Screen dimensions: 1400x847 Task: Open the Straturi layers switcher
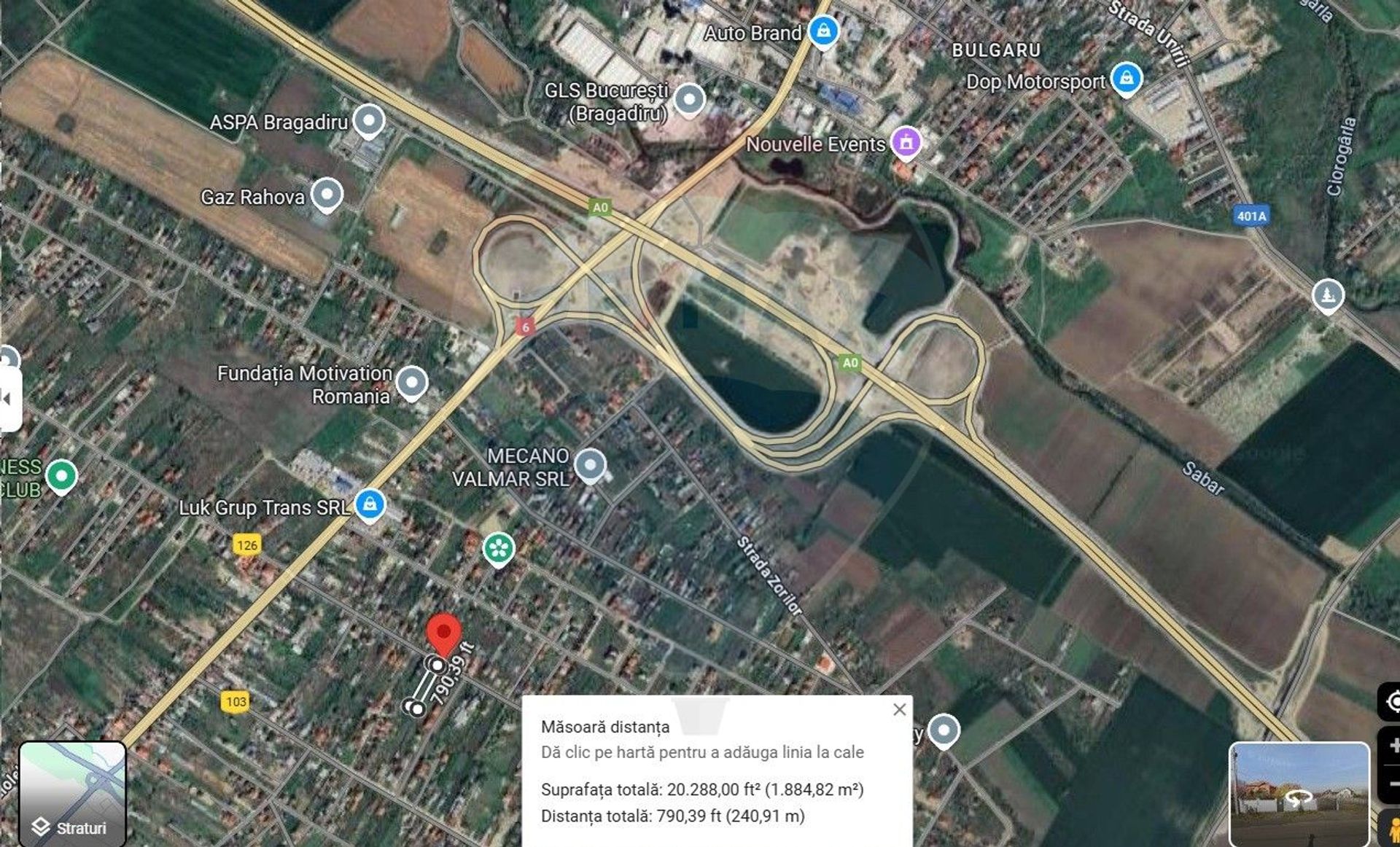tap(72, 793)
